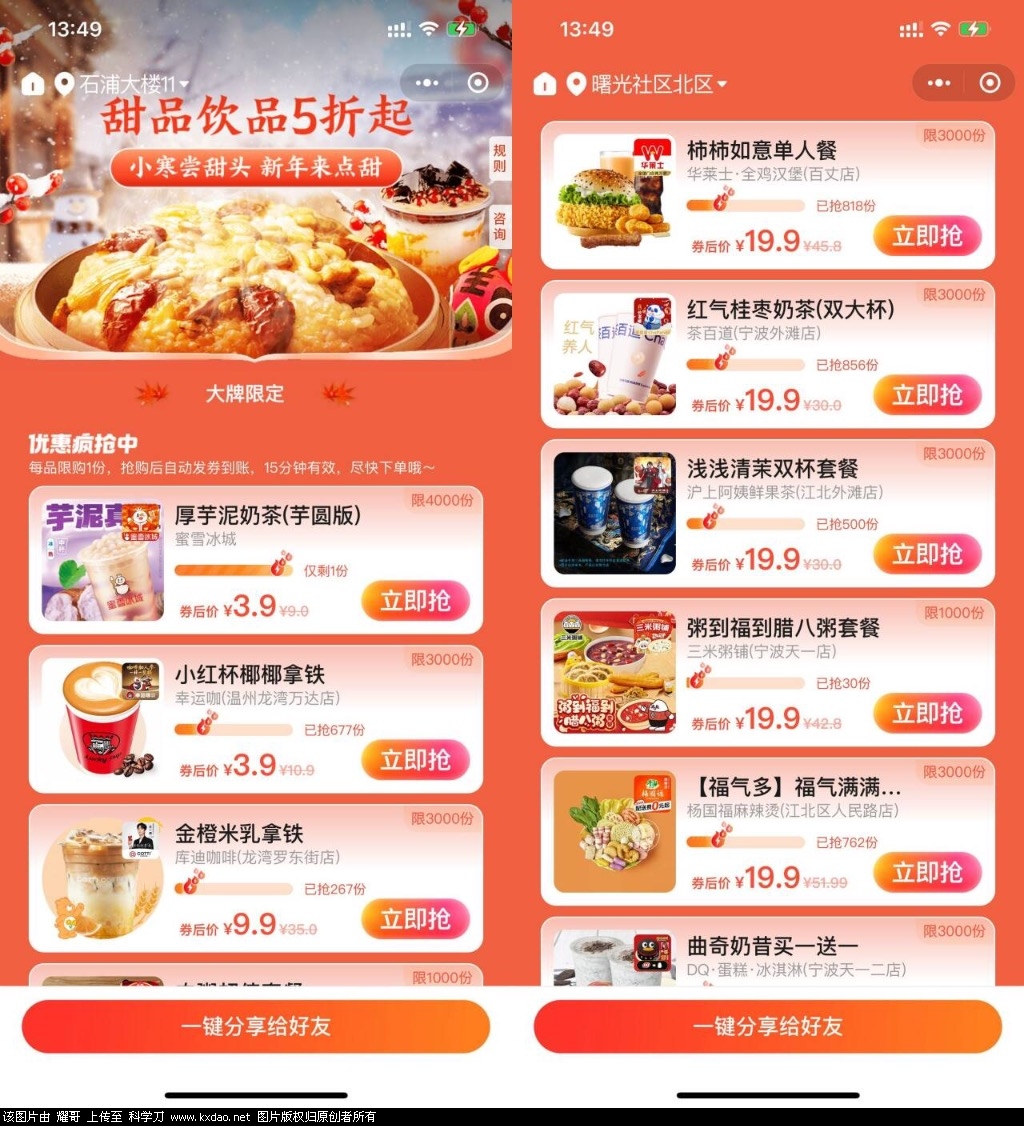Image resolution: width=1024 pixels, height=1126 pixels.
Task: Open the 厚芋泥奶茶 product image card
Action: pos(102,561)
